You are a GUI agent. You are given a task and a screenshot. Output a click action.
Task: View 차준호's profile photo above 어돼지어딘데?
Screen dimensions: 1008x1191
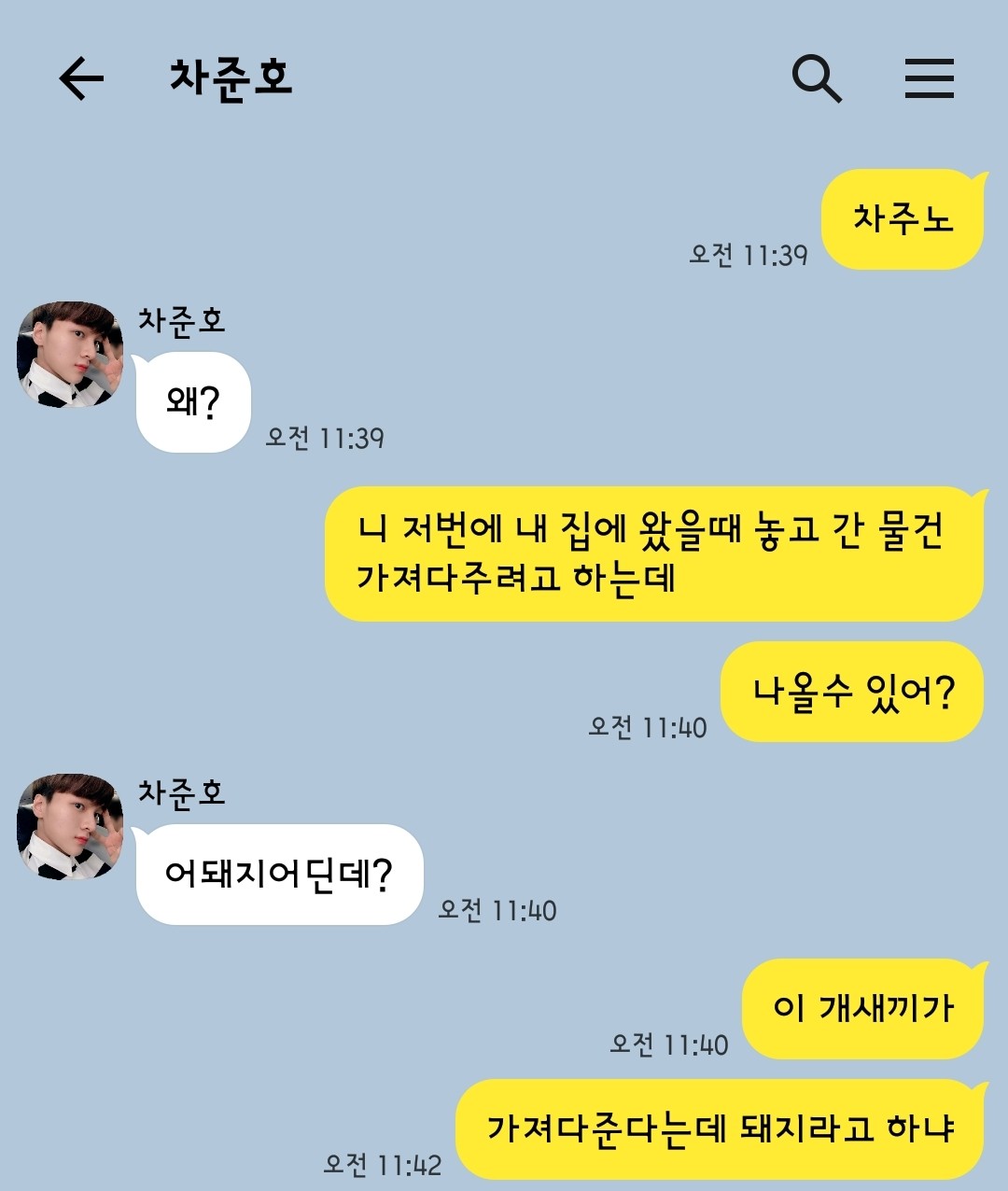[70, 826]
